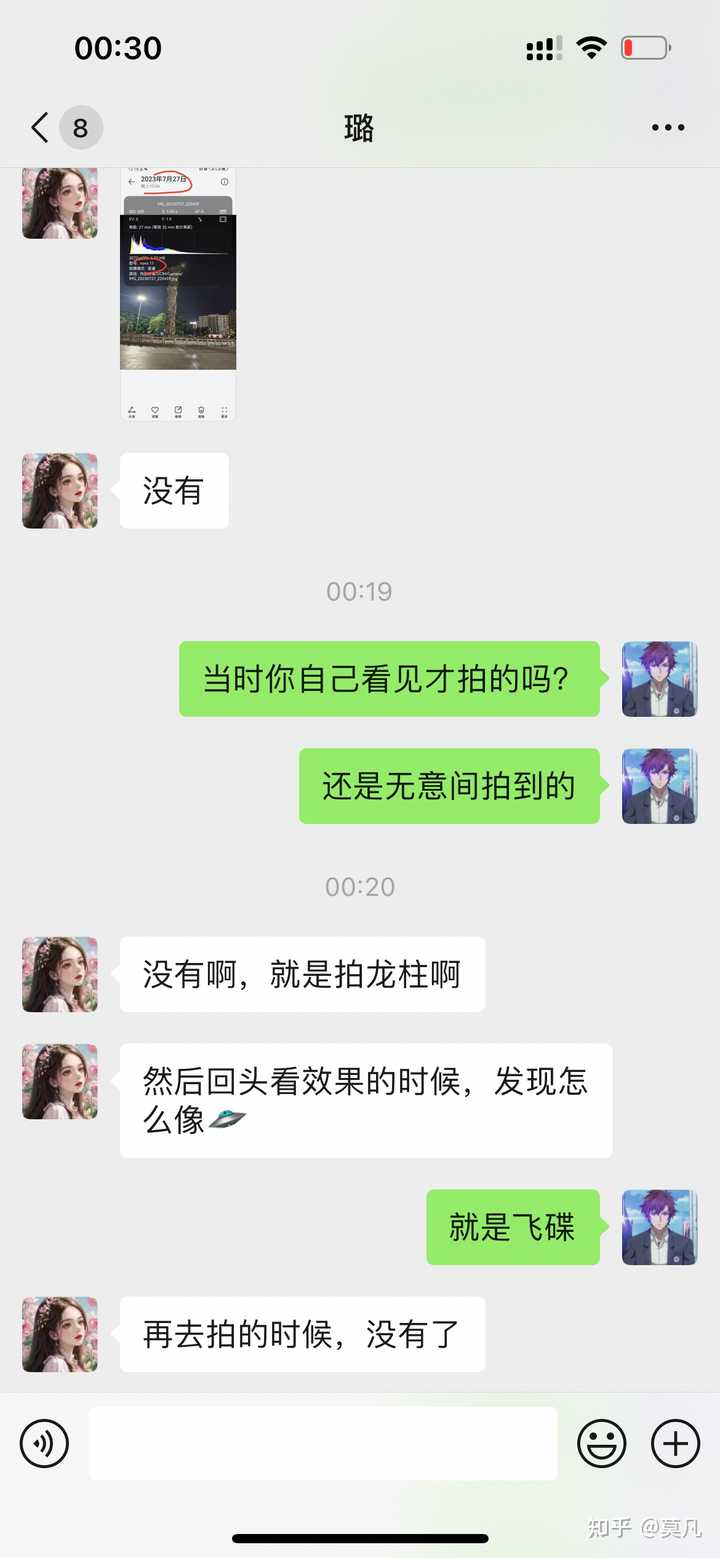The height and width of the screenshot is (1558, 720).
Task: Go back to the chat list
Action: click(x=40, y=128)
